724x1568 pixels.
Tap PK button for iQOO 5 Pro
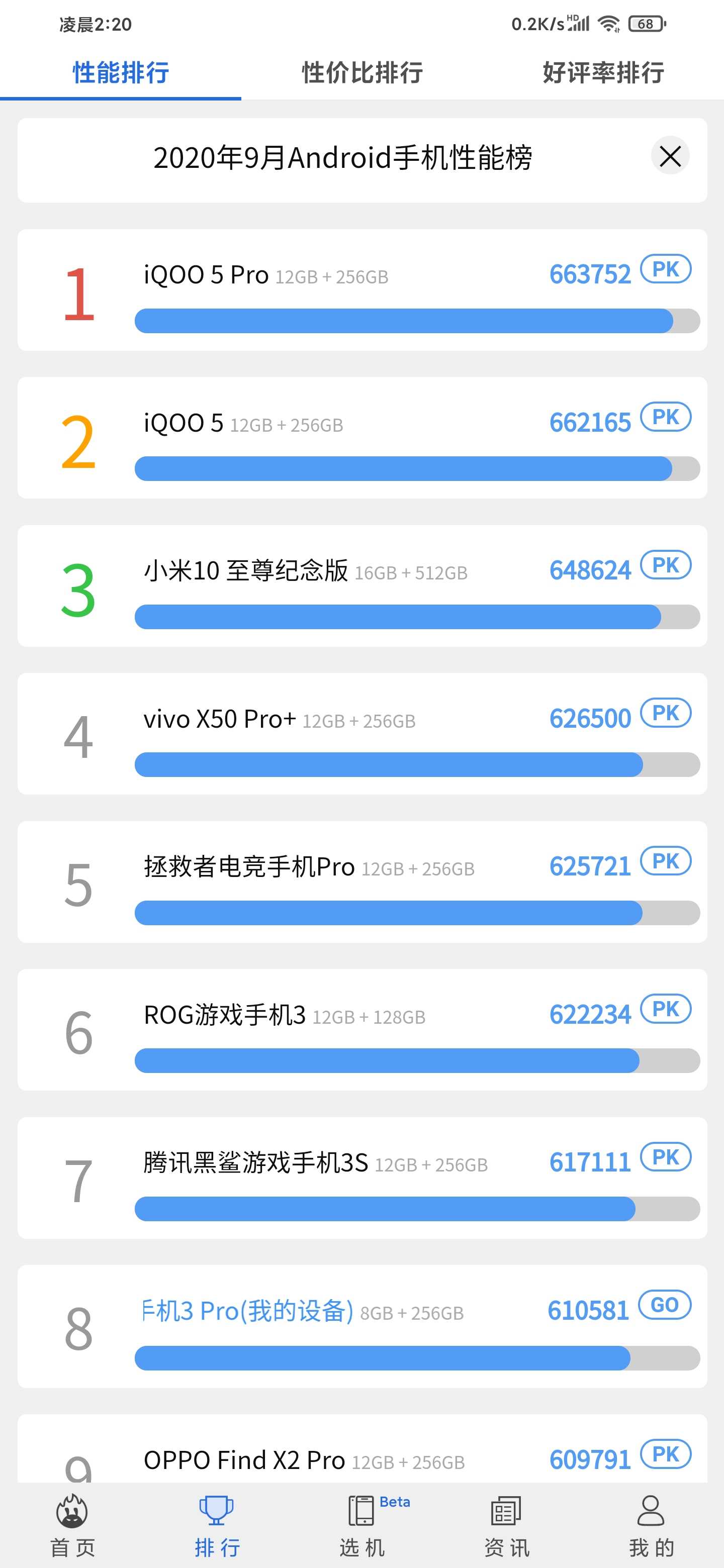click(x=666, y=269)
